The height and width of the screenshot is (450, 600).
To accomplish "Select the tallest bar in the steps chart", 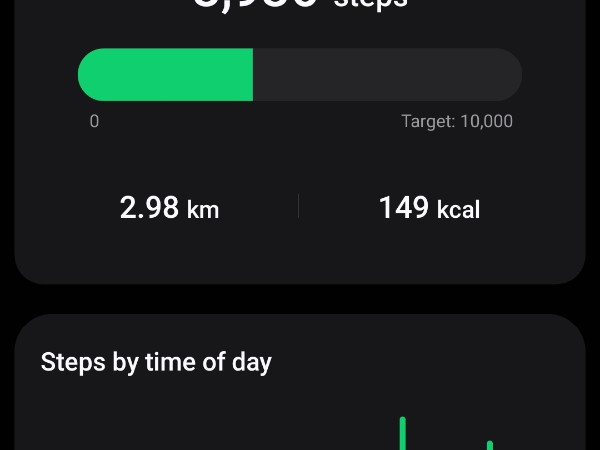I will (403, 435).
